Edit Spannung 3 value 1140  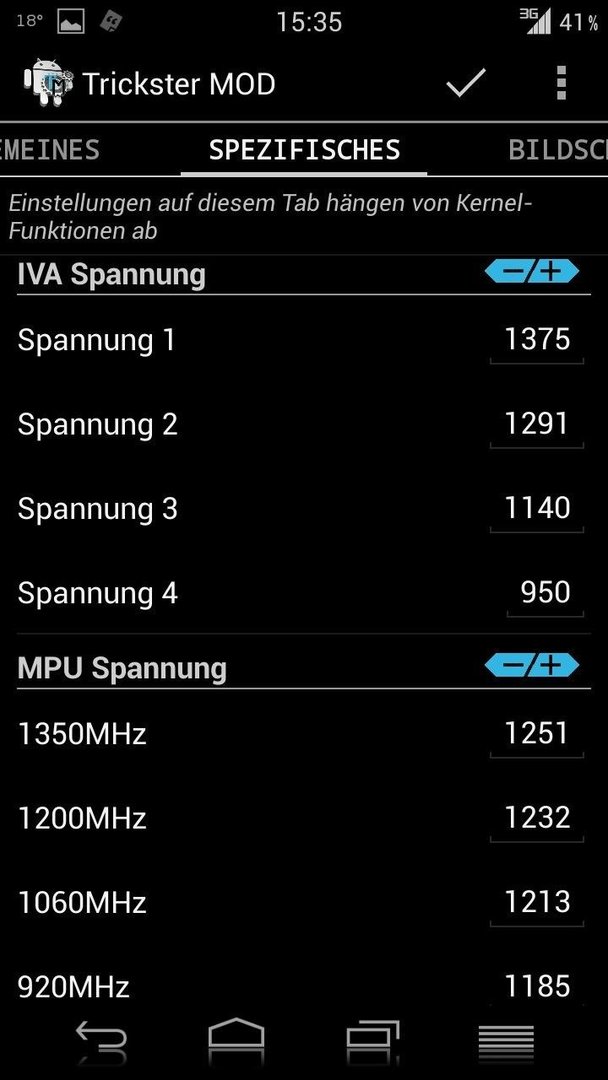click(537, 508)
